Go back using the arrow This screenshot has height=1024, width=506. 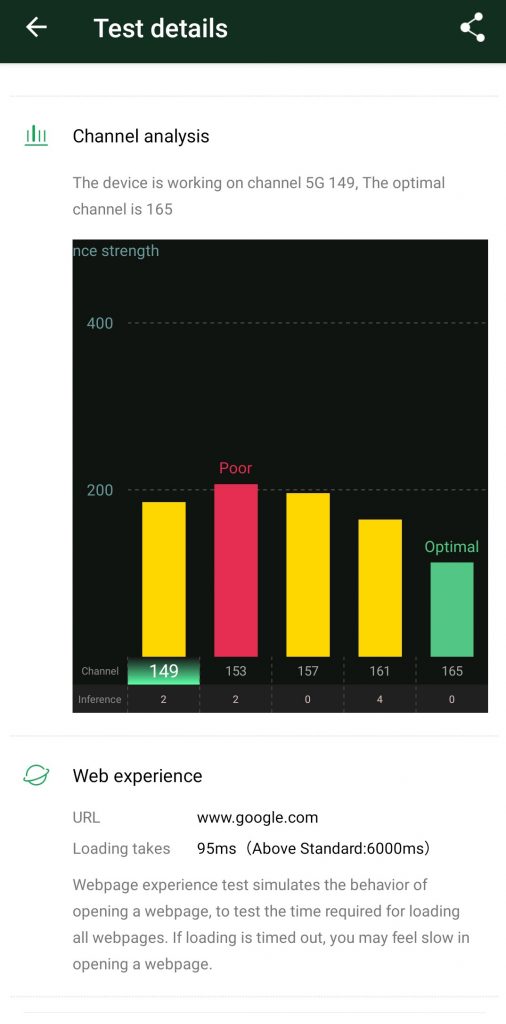[x=36, y=27]
